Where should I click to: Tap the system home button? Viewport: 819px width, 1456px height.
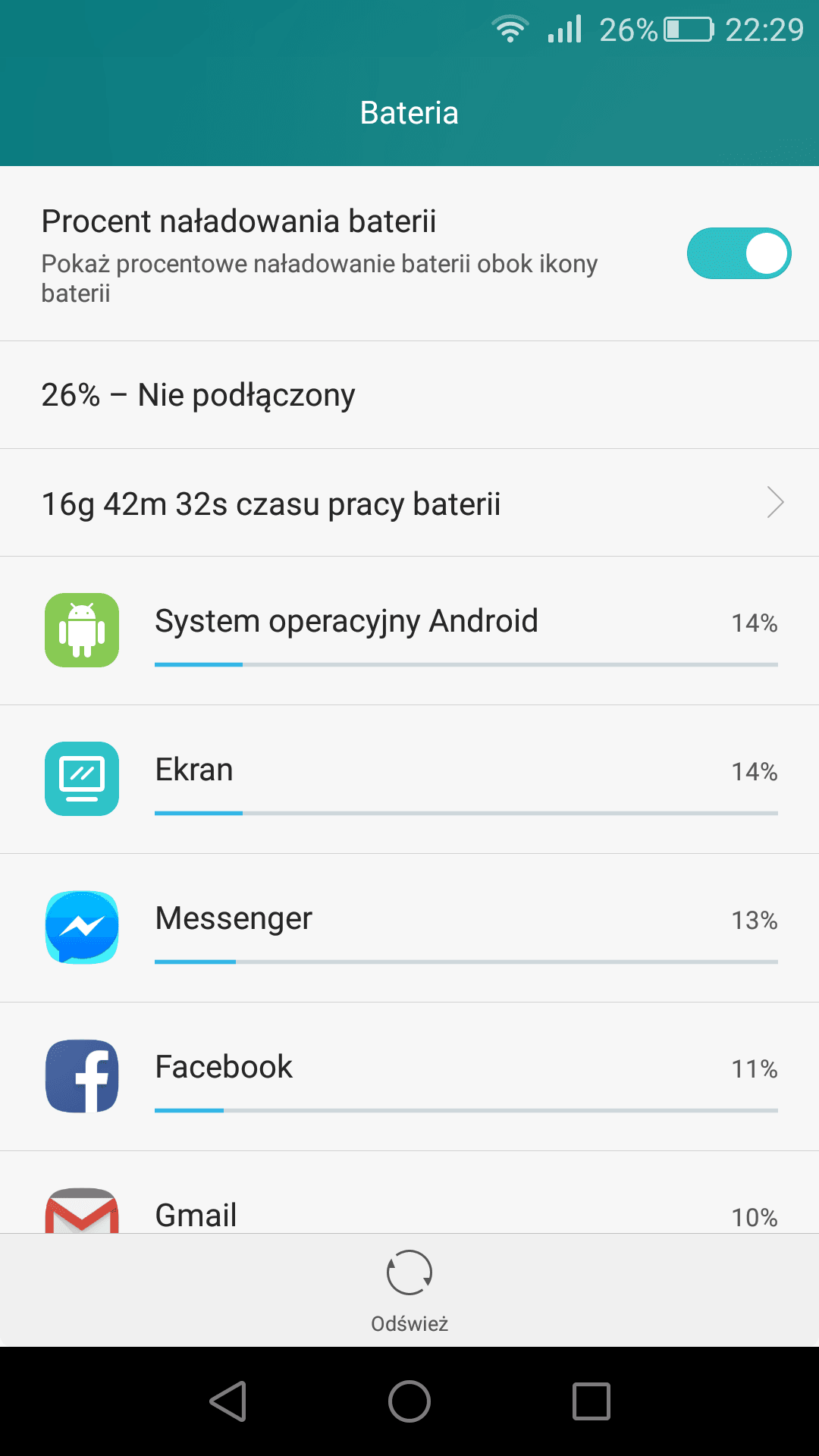(409, 1401)
